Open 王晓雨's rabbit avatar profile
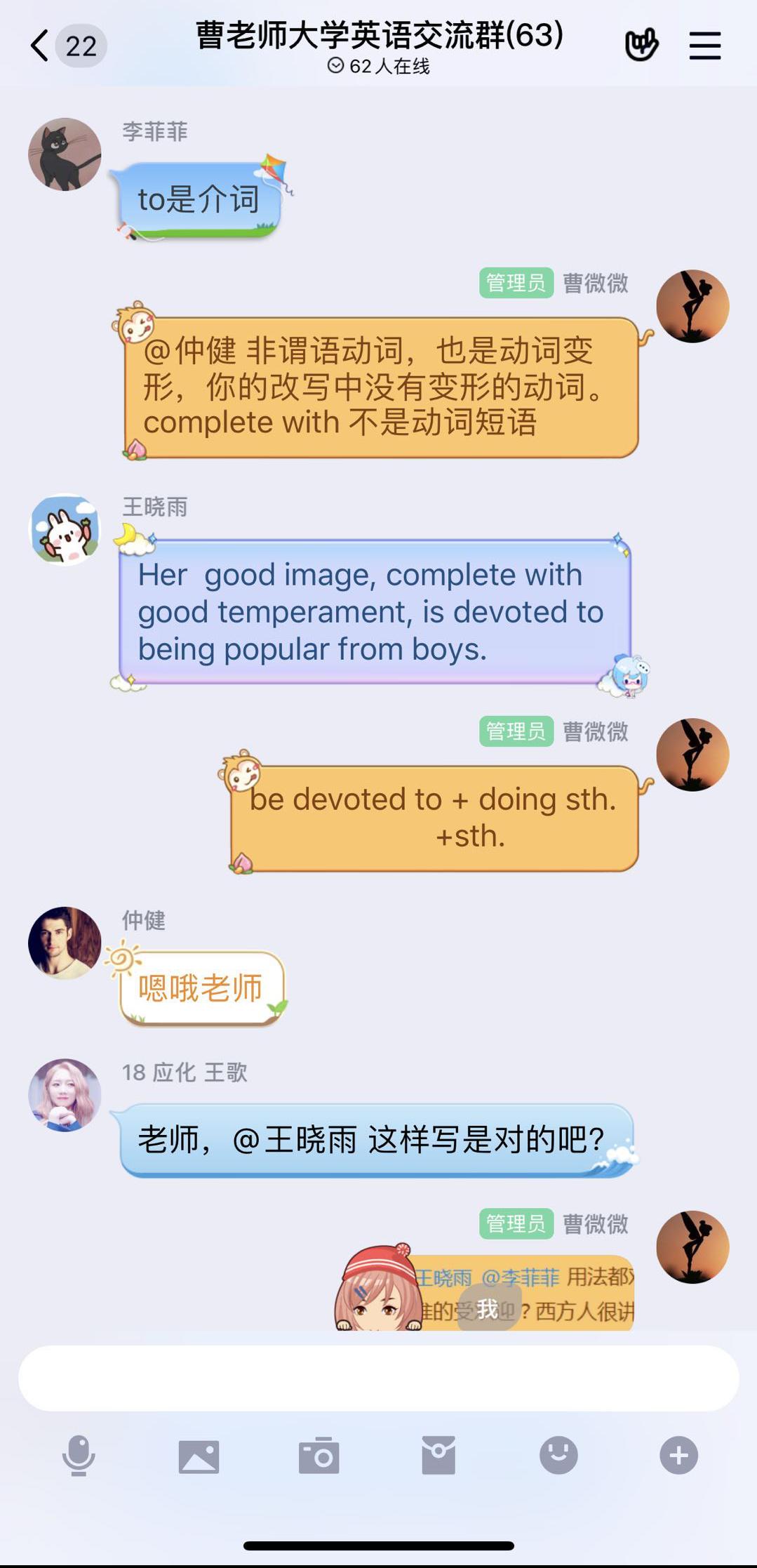 click(x=65, y=530)
